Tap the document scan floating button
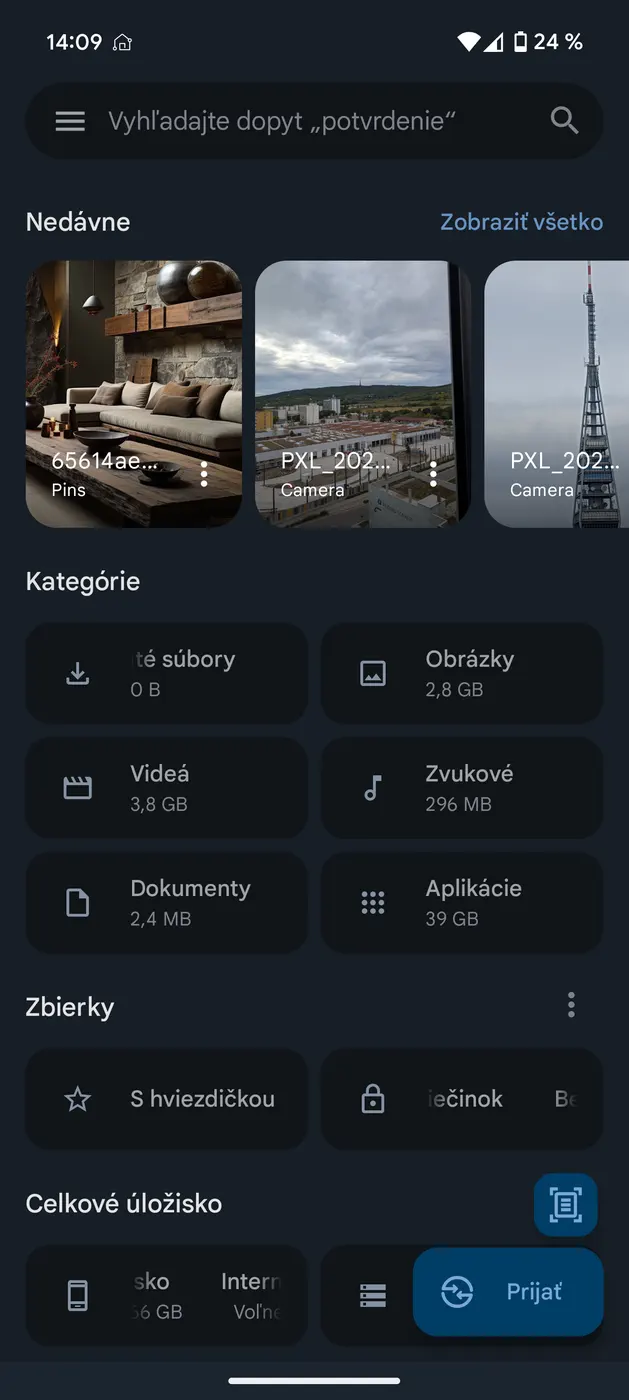The image size is (629, 1400). click(x=565, y=1205)
